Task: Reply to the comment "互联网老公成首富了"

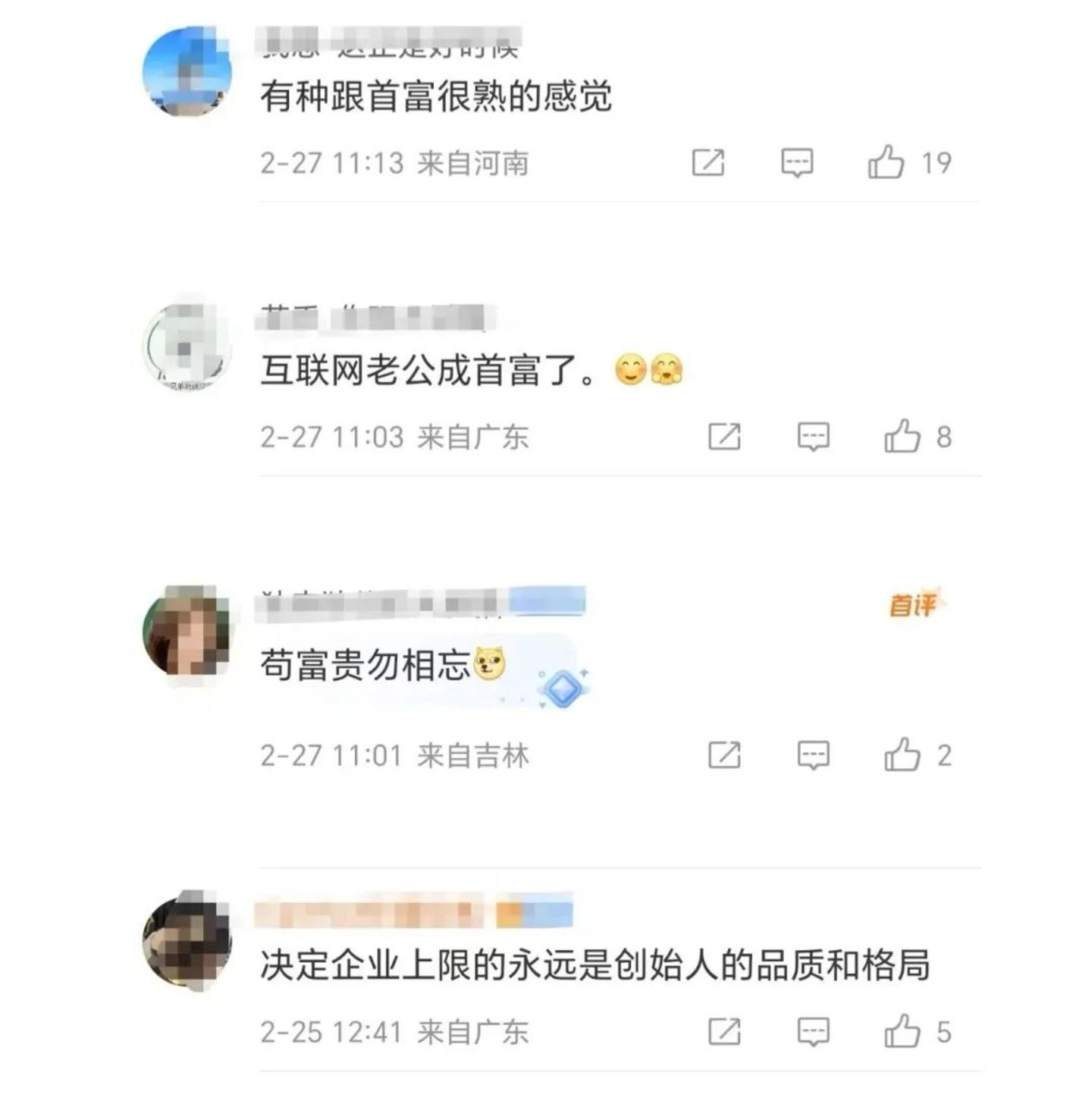Action: point(813,437)
